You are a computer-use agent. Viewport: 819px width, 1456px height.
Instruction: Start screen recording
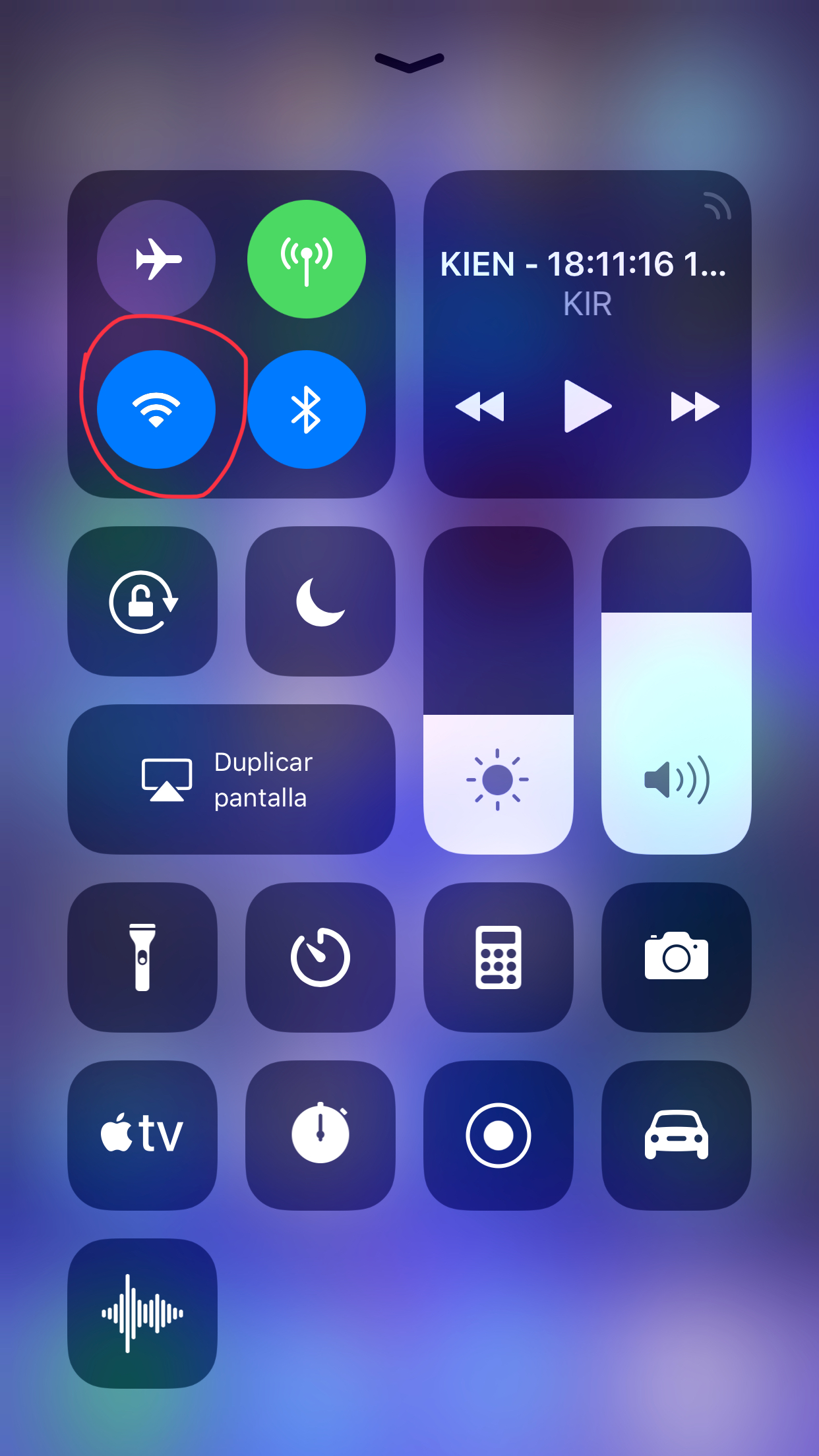(499, 1136)
